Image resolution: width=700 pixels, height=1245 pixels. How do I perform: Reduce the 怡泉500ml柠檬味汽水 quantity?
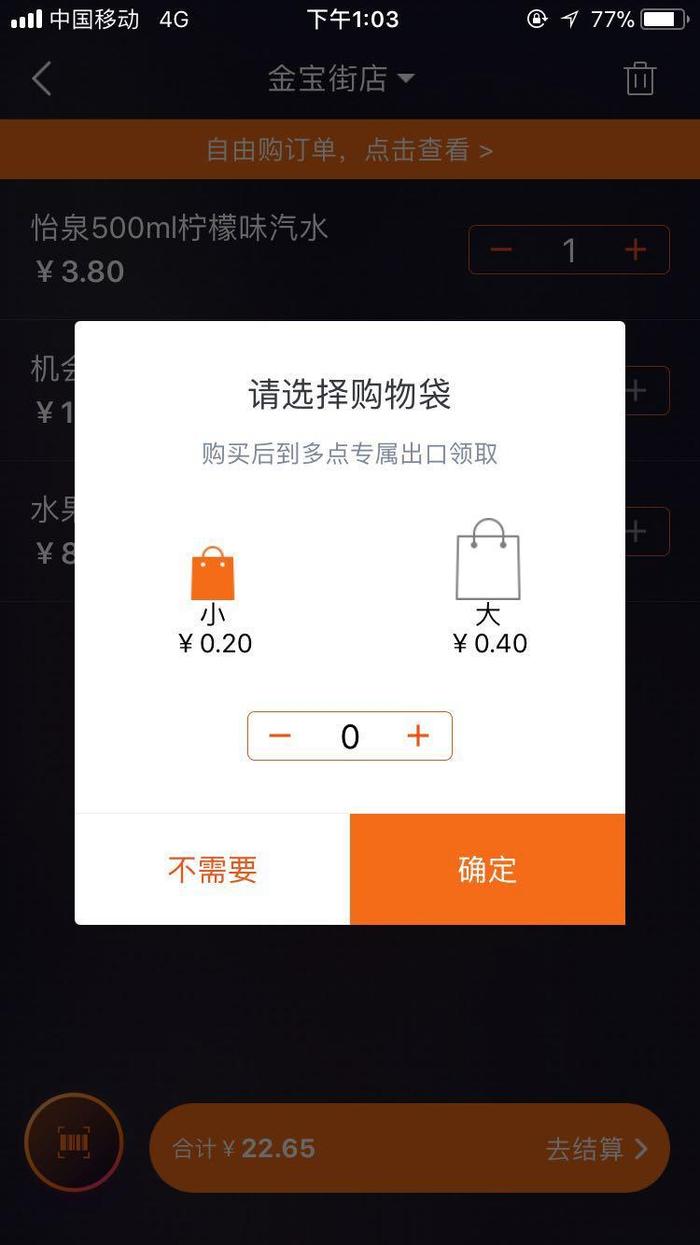[502, 250]
